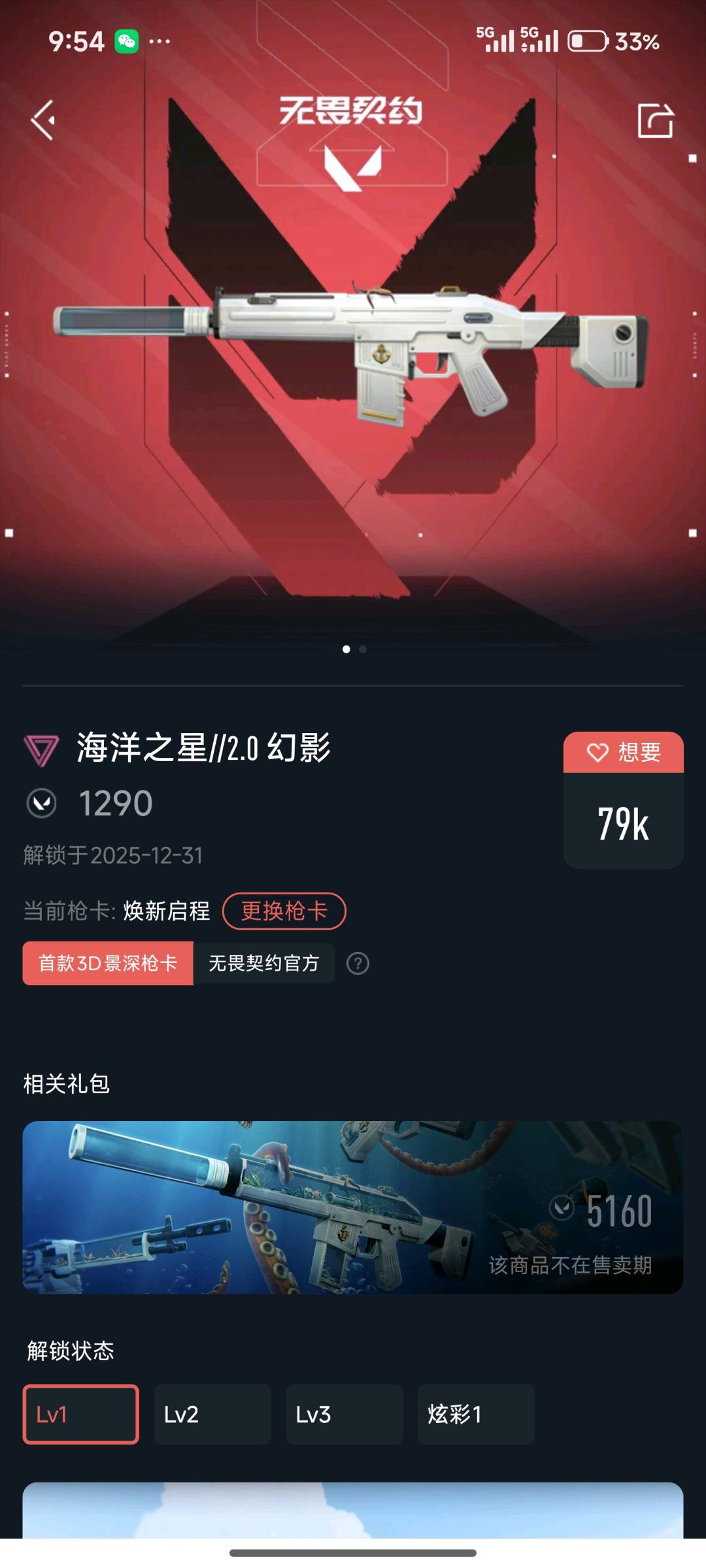Open the question mark help icon
Viewport: 706px width, 1568px height.
coord(358,964)
